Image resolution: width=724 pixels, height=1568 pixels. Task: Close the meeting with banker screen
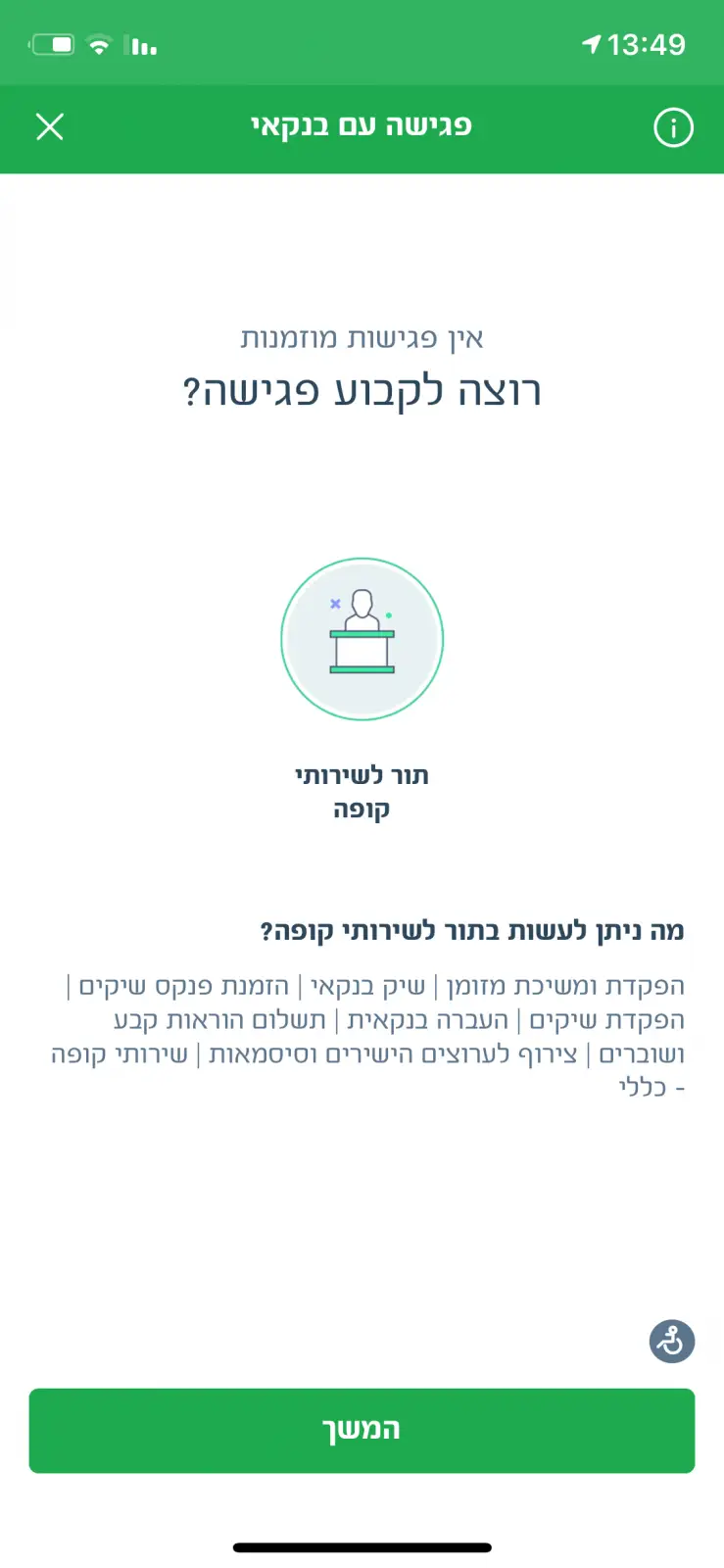50,126
